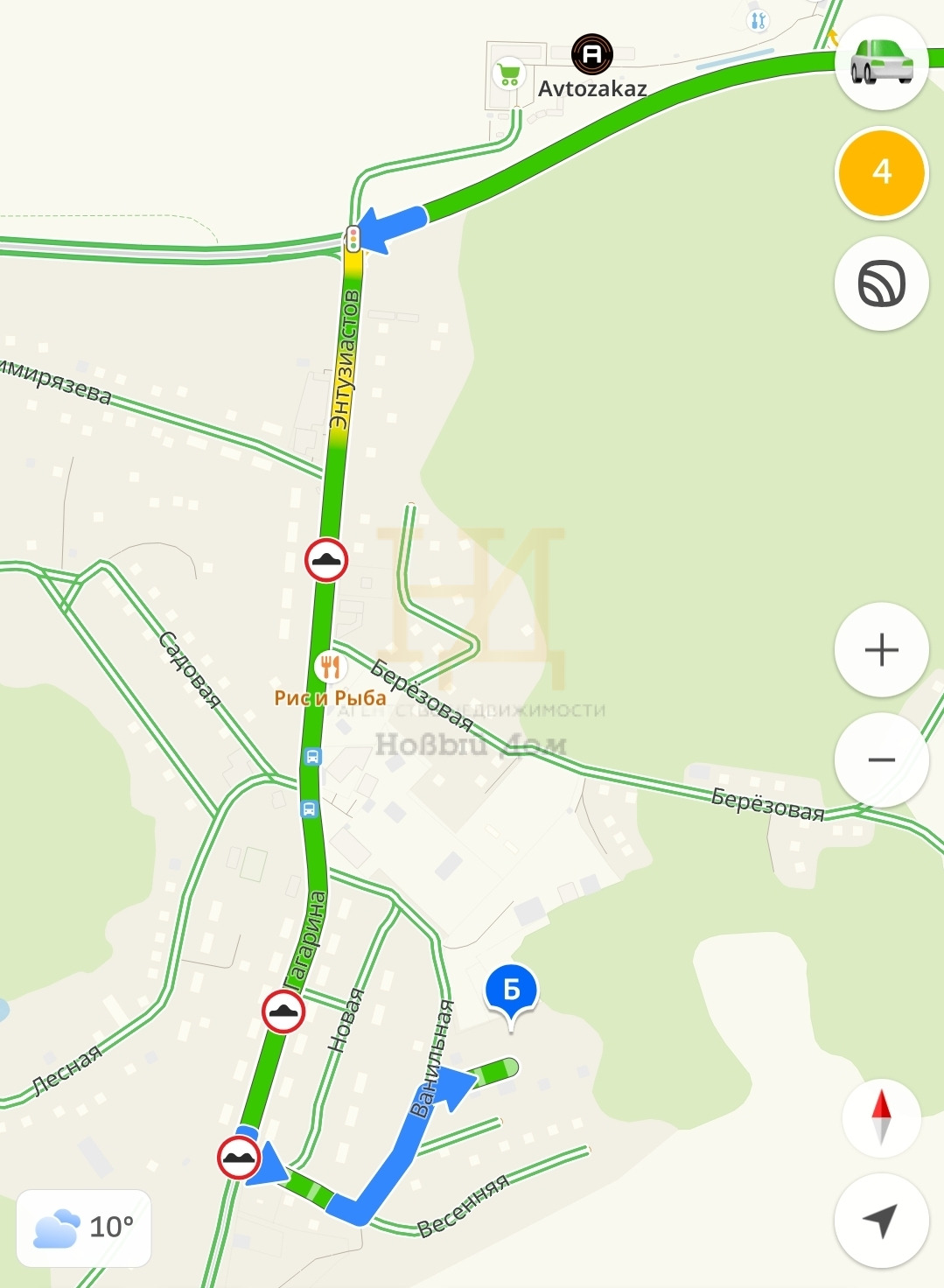Select the destination pin Б
The height and width of the screenshot is (1288, 944).
pyautogui.click(x=512, y=992)
